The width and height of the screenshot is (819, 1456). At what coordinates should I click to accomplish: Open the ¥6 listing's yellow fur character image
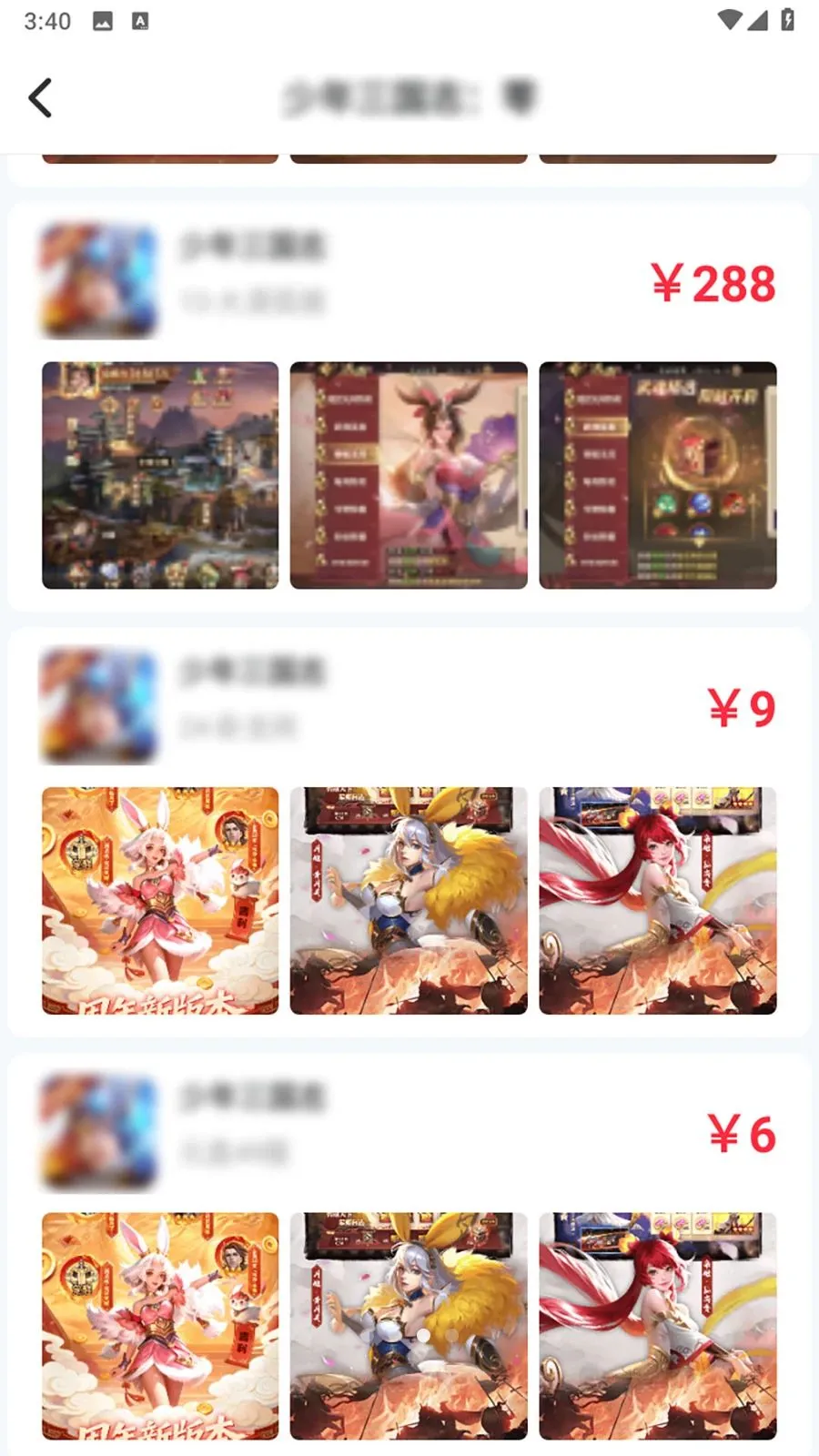pos(409,1326)
